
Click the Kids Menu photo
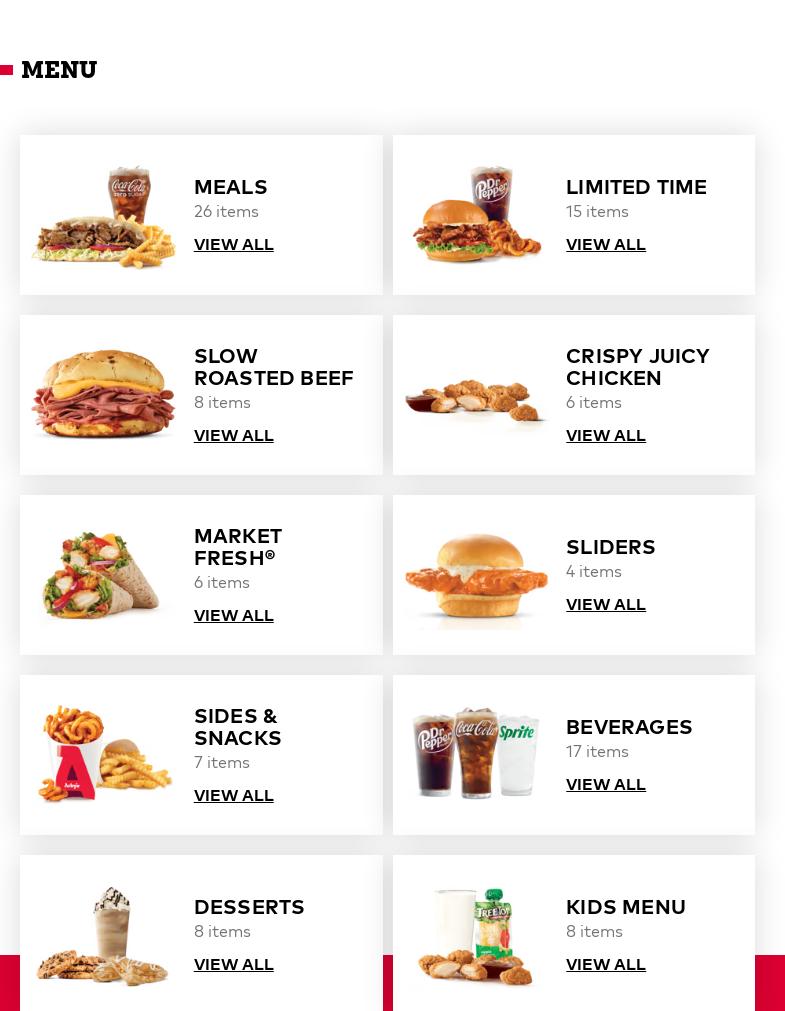coord(476,934)
